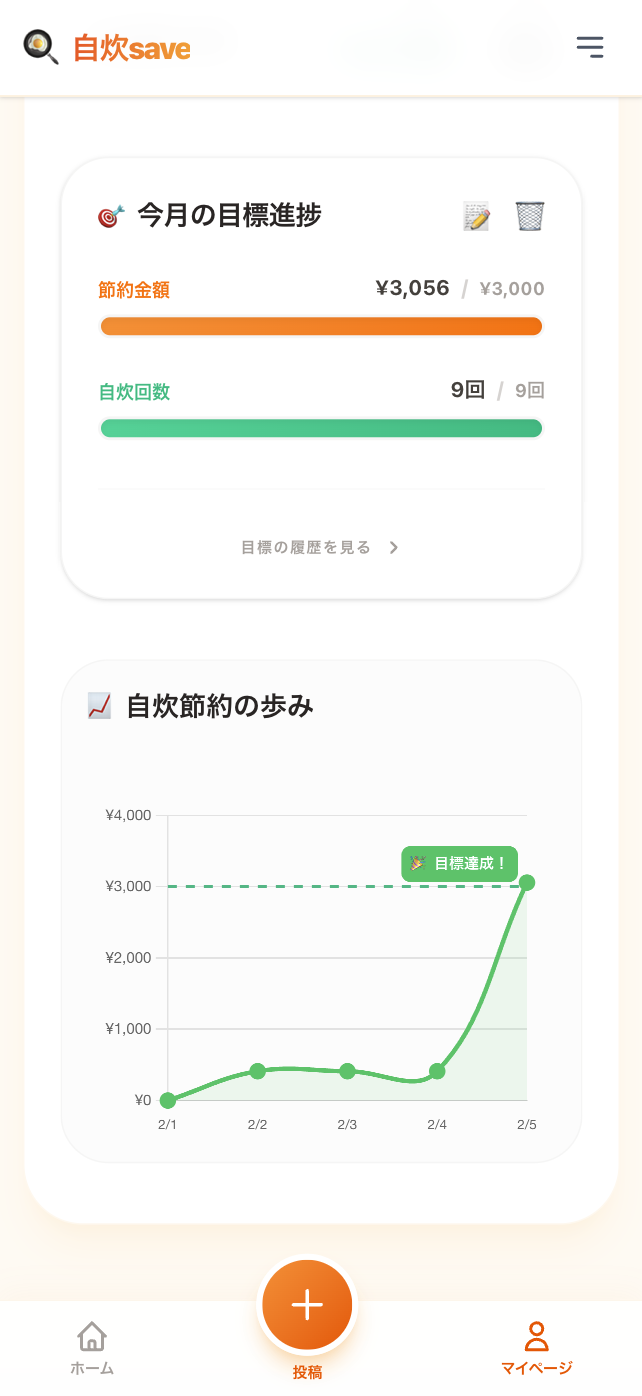Open the hamburger menu
The image size is (642, 1396).
pos(590,47)
